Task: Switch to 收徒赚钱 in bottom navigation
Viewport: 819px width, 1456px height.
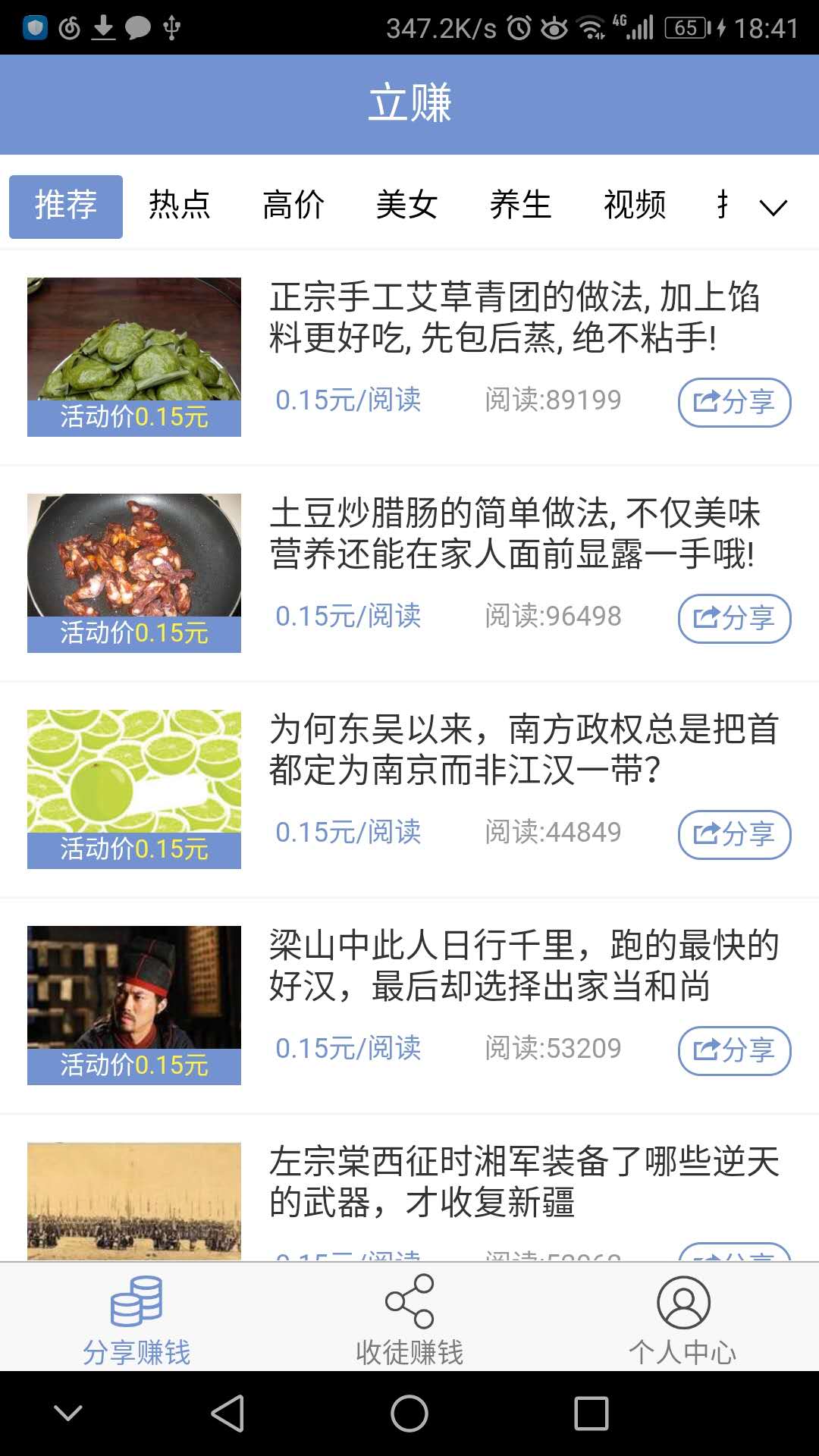Action: coord(409,1318)
